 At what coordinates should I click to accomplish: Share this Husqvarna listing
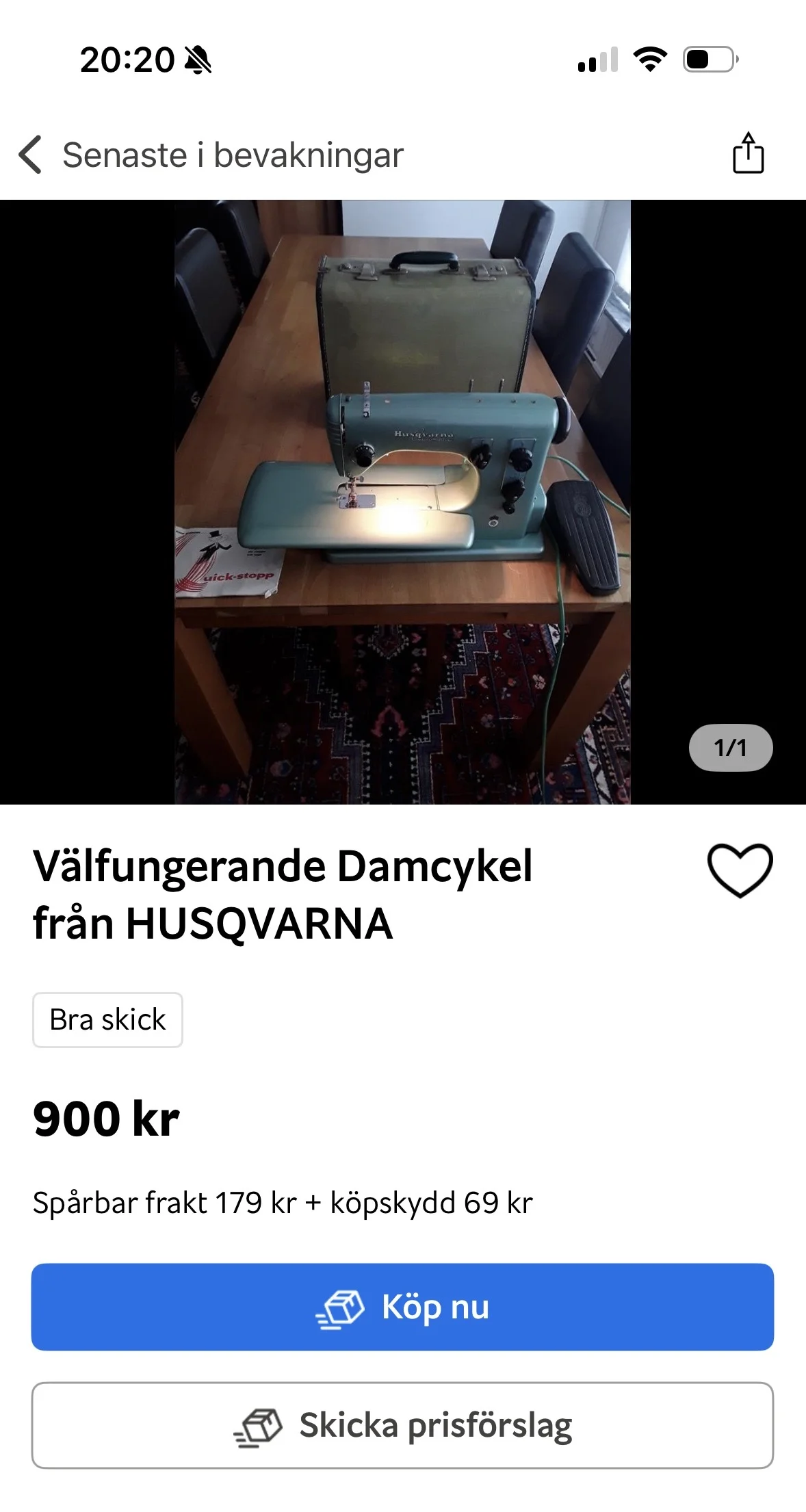pyautogui.click(x=748, y=153)
